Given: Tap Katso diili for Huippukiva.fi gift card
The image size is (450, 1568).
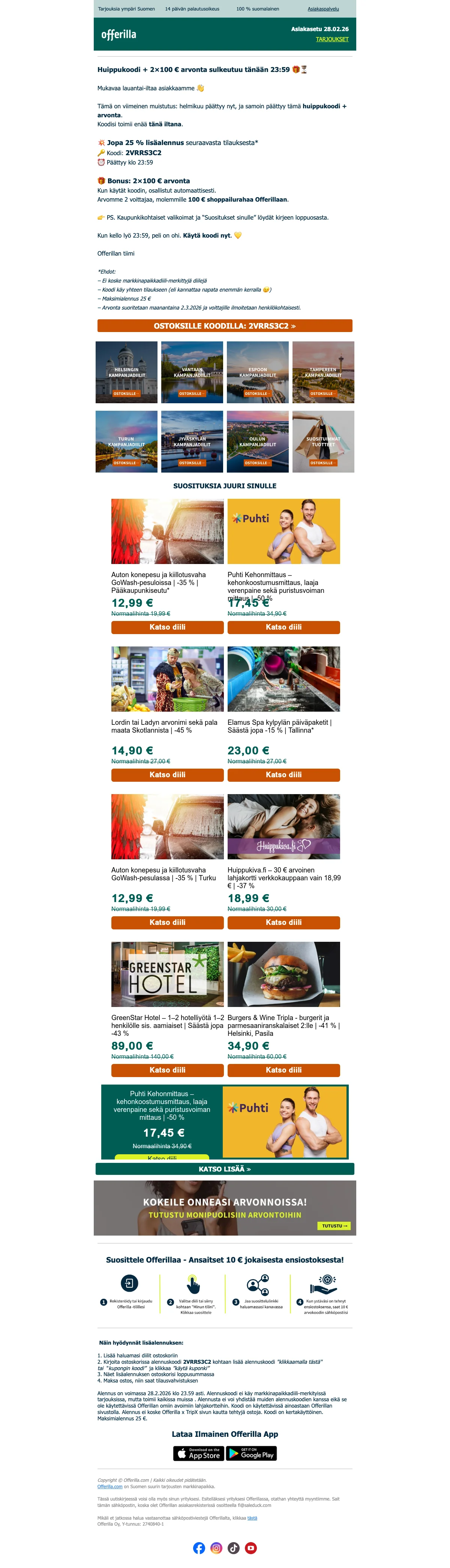Looking at the screenshot, I should coord(284,922).
